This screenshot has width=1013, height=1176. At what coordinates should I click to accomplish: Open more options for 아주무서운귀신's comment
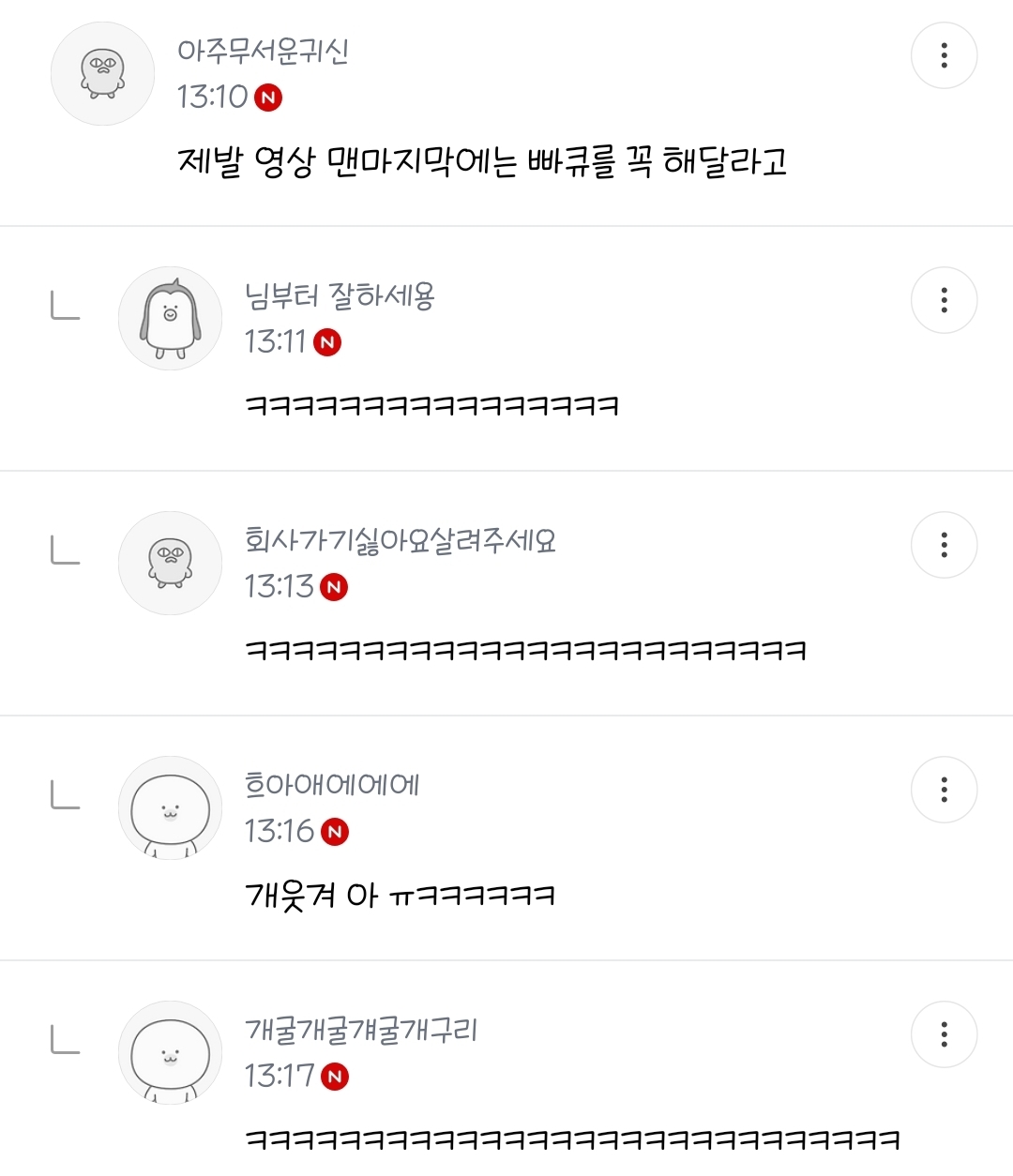click(x=944, y=55)
